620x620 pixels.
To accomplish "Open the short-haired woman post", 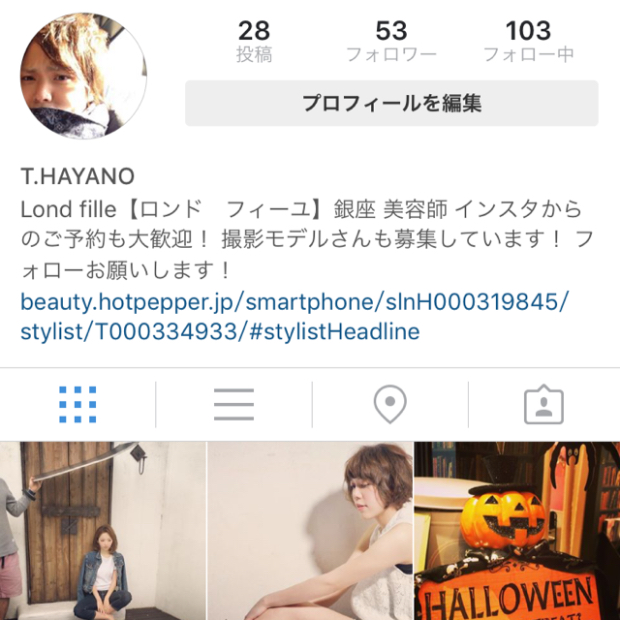I will click(x=310, y=532).
